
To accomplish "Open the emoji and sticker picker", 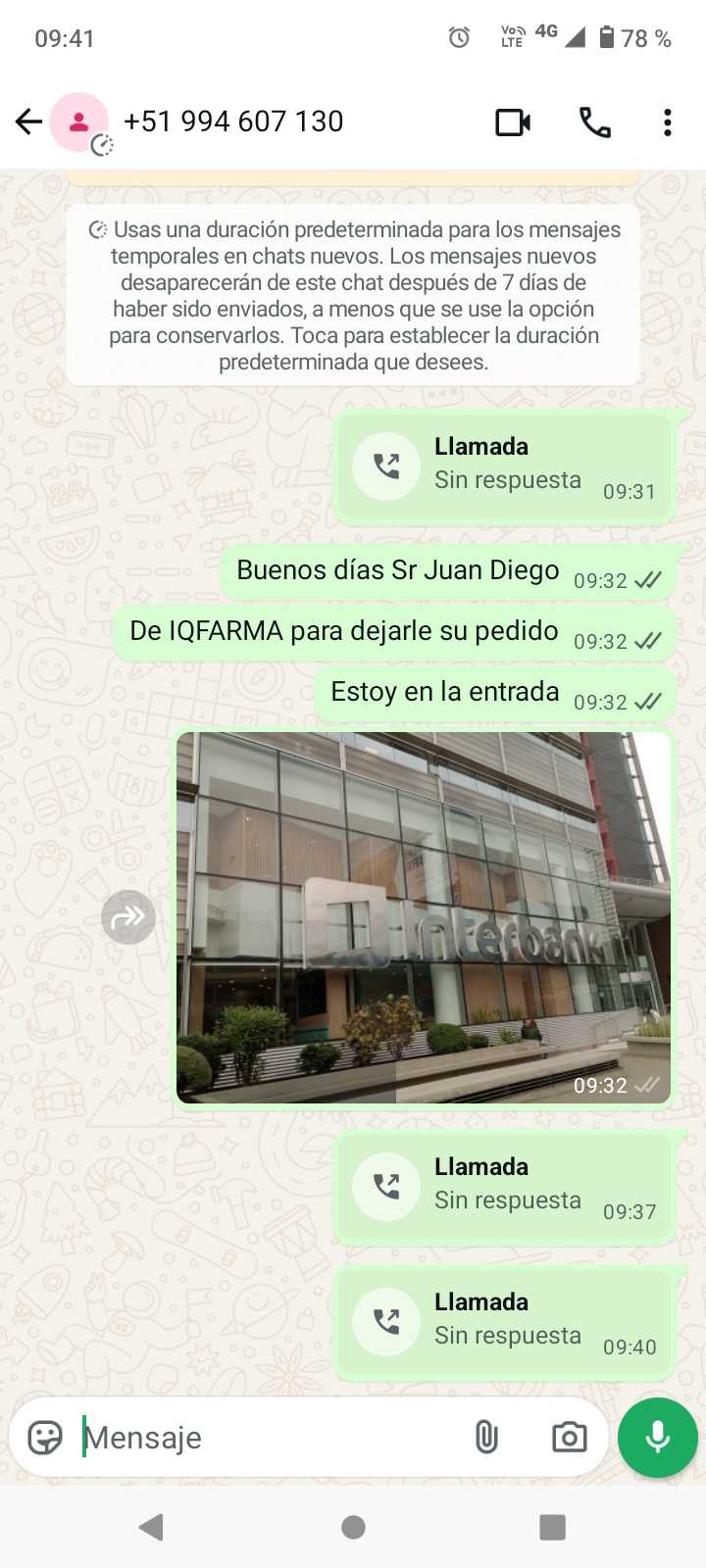I will (x=45, y=1438).
